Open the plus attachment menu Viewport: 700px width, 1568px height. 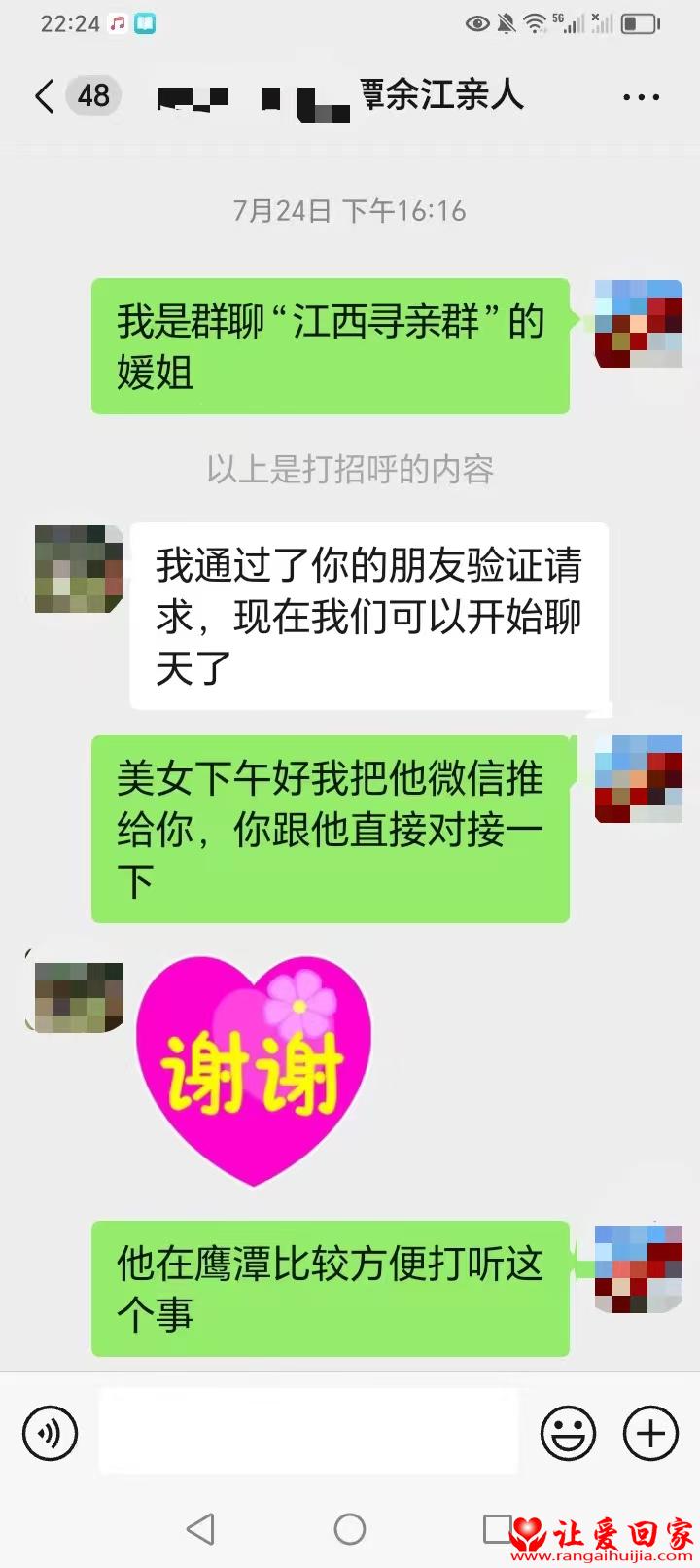coord(649,1433)
